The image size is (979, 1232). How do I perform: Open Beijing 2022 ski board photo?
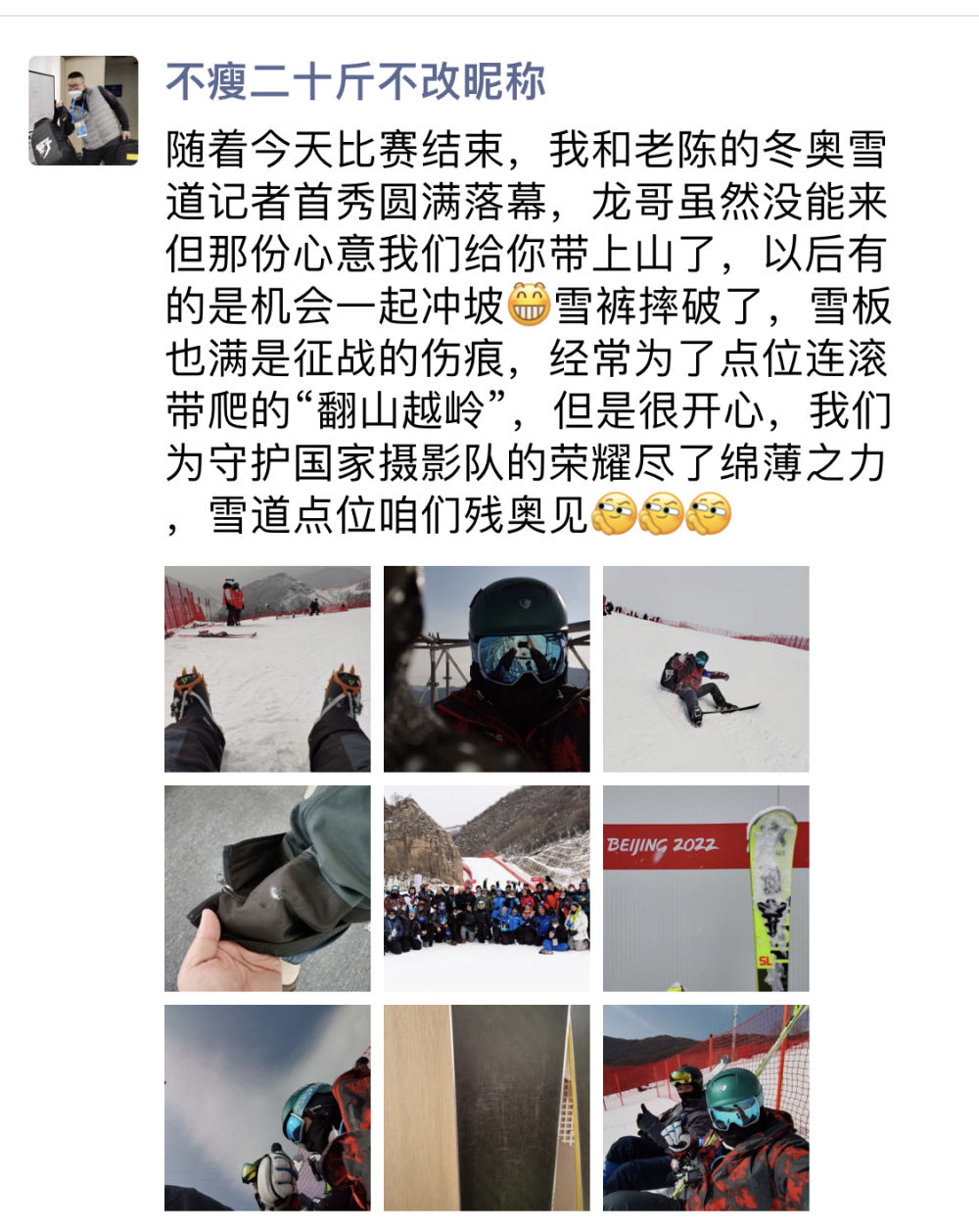(706, 888)
